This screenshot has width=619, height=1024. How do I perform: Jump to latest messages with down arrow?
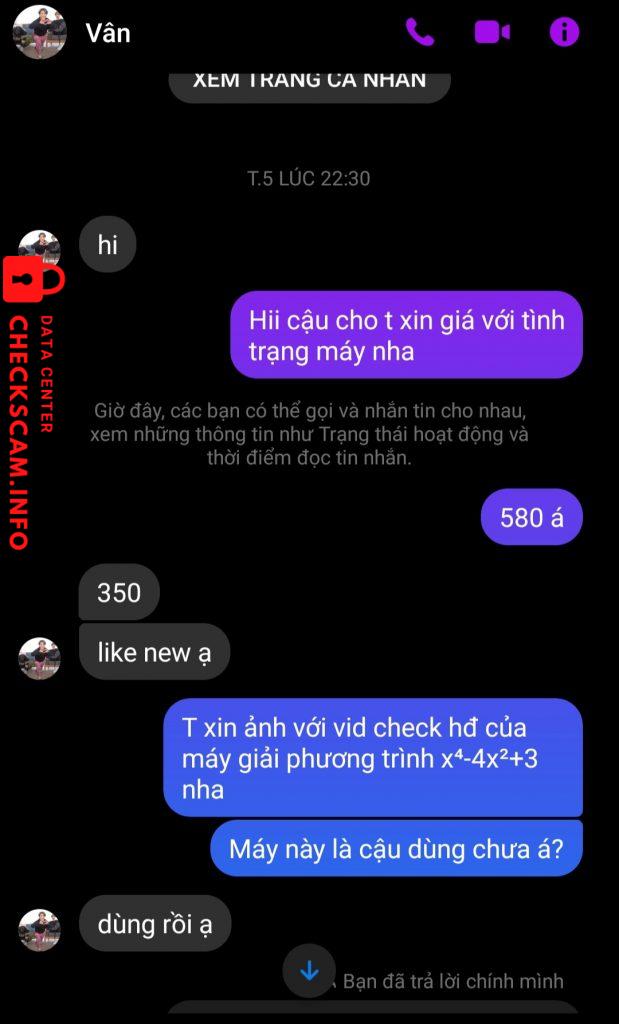(x=309, y=970)
